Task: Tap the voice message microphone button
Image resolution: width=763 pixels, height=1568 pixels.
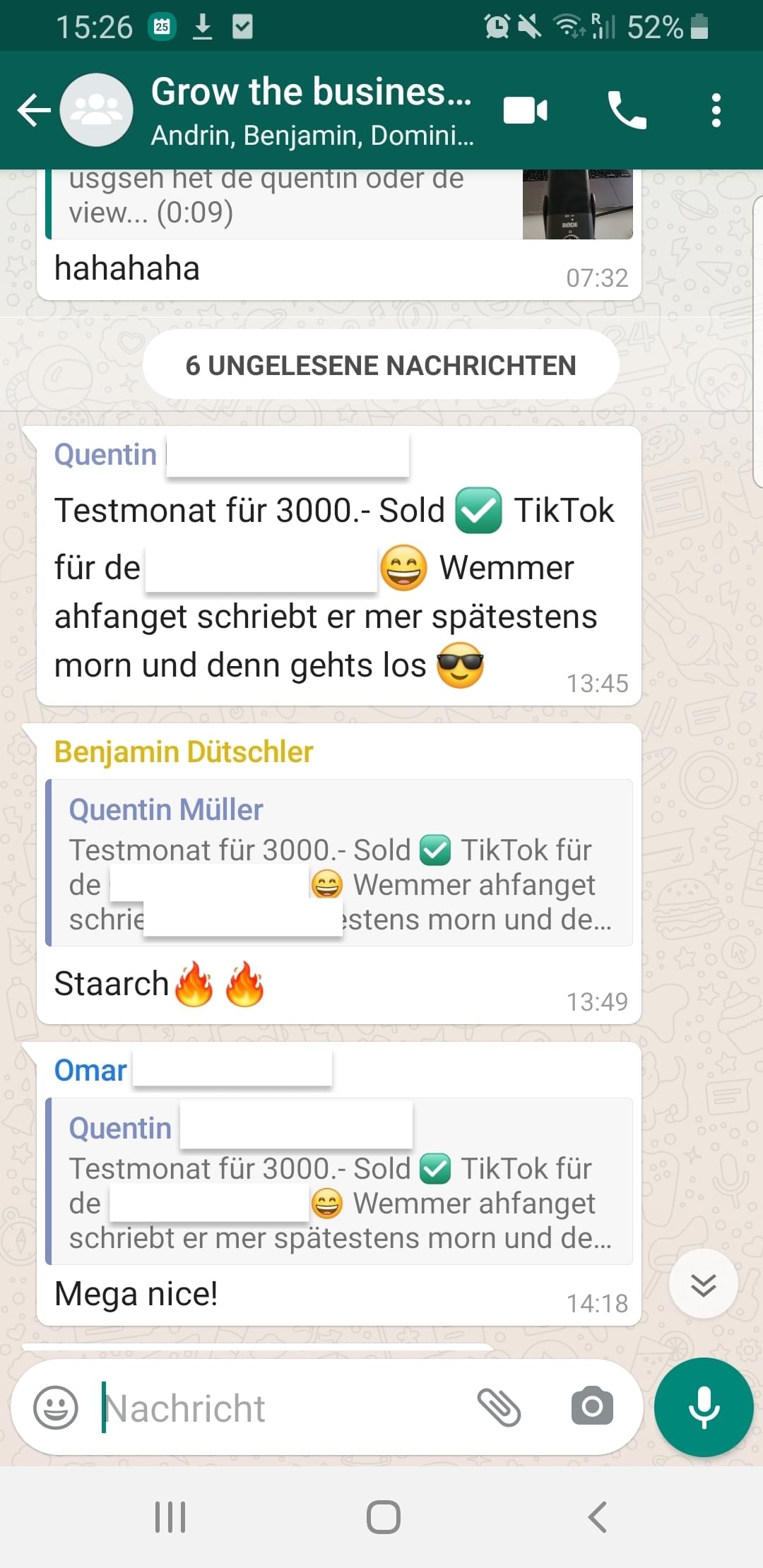Action: point(704,1407)
